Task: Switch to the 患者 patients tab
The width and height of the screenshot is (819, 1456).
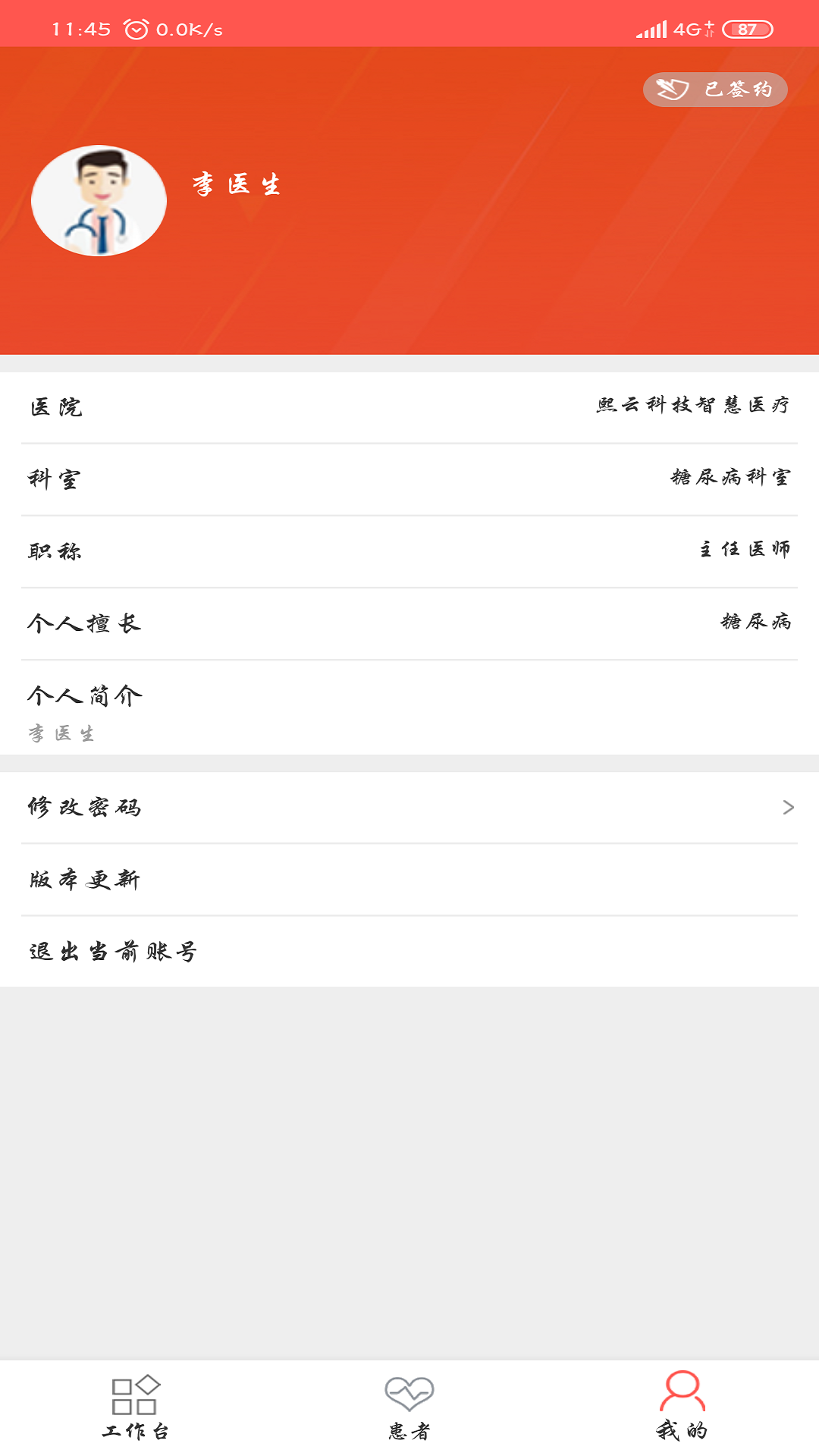Action: [x=409, y=1407]
